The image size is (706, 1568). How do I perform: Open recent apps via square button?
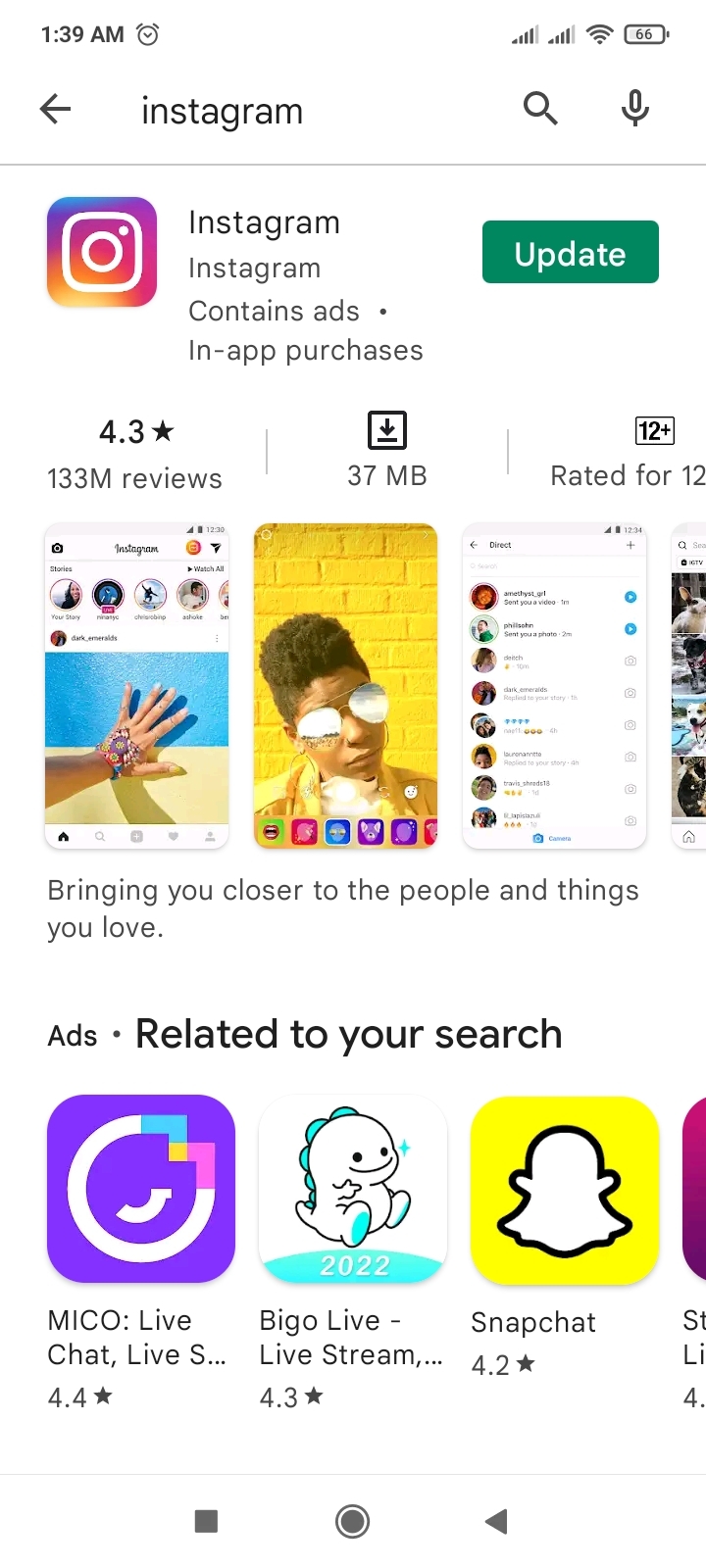tap(206, 1521)
